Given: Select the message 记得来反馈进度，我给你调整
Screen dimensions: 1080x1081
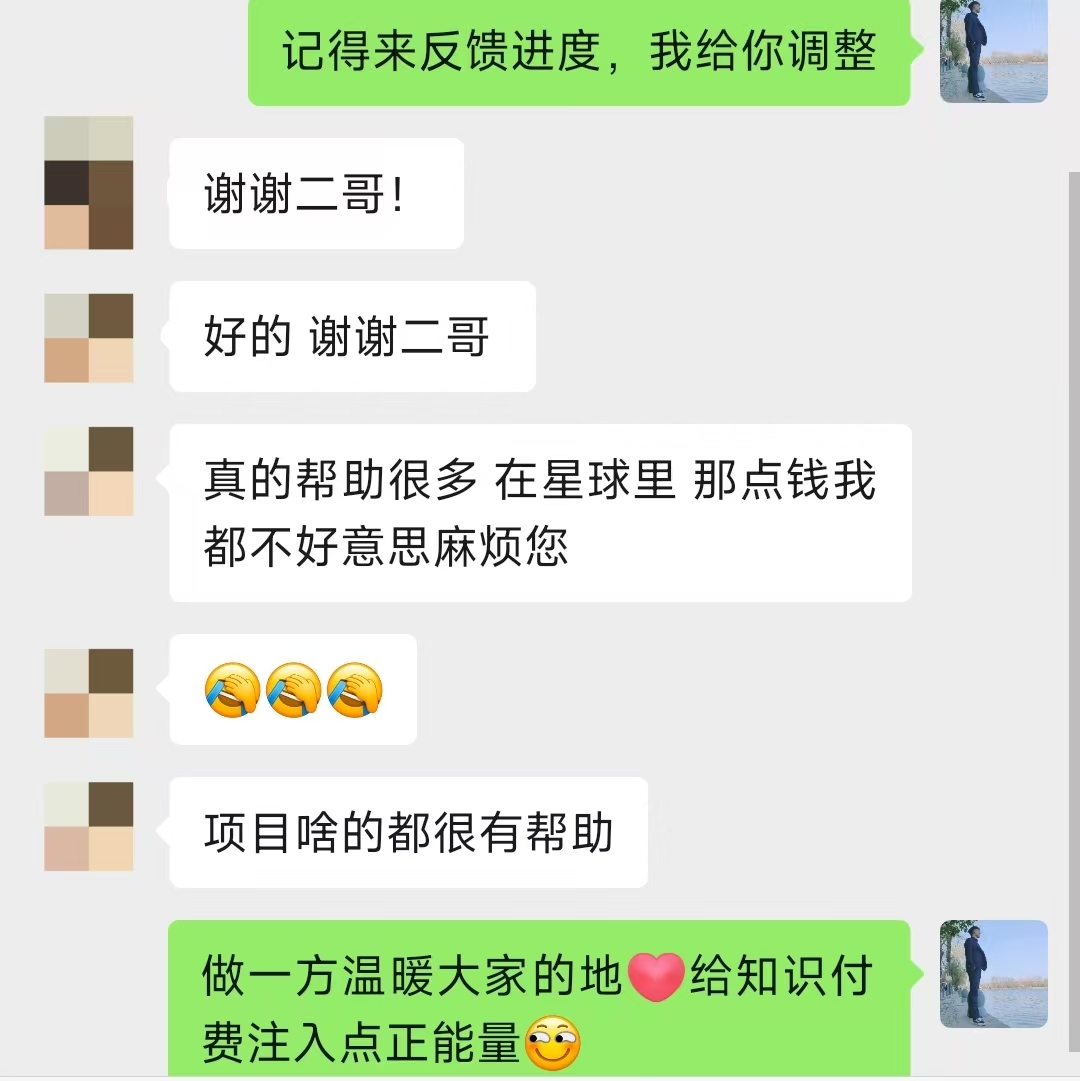Looking at the screenshot, I should [x=578, y=52].
